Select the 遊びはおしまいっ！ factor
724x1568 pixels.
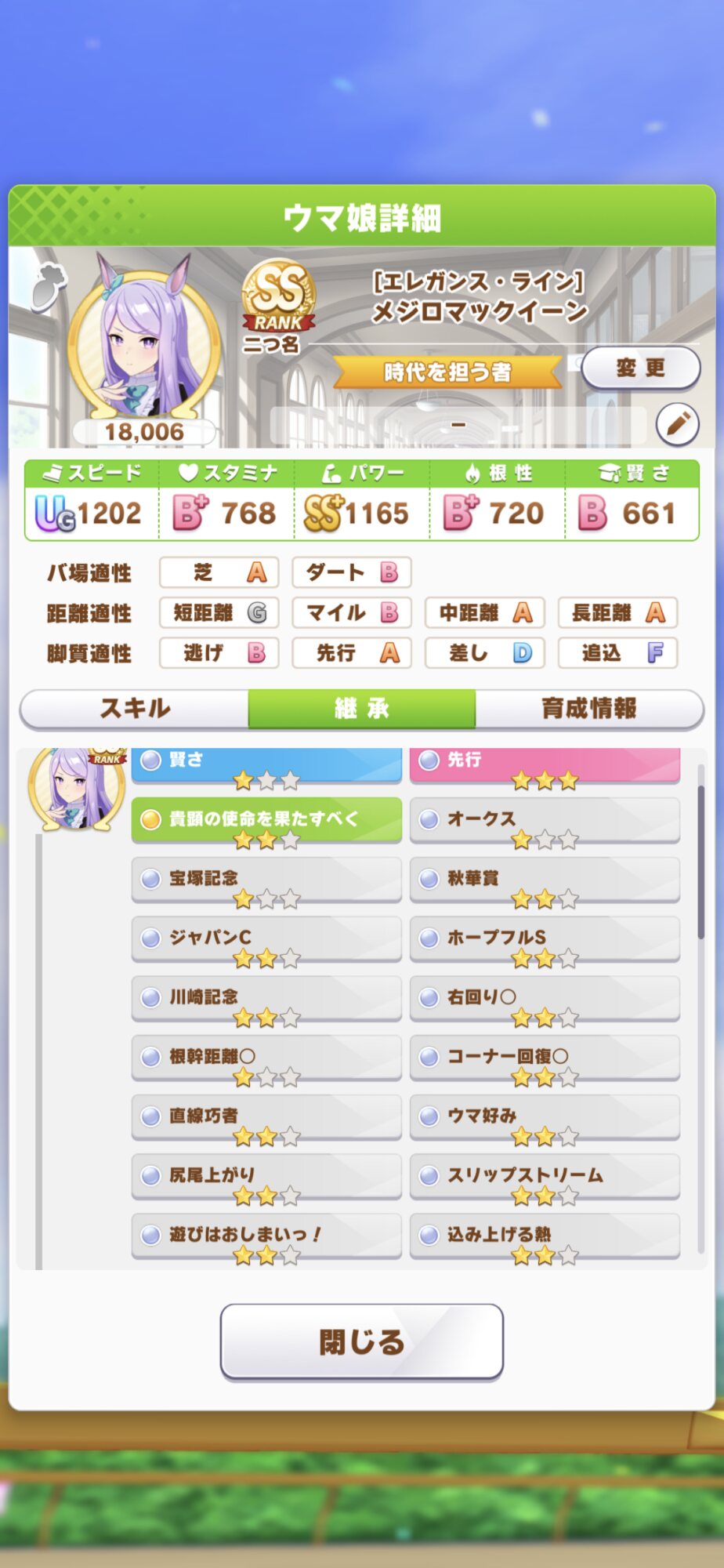point(266,1236)
